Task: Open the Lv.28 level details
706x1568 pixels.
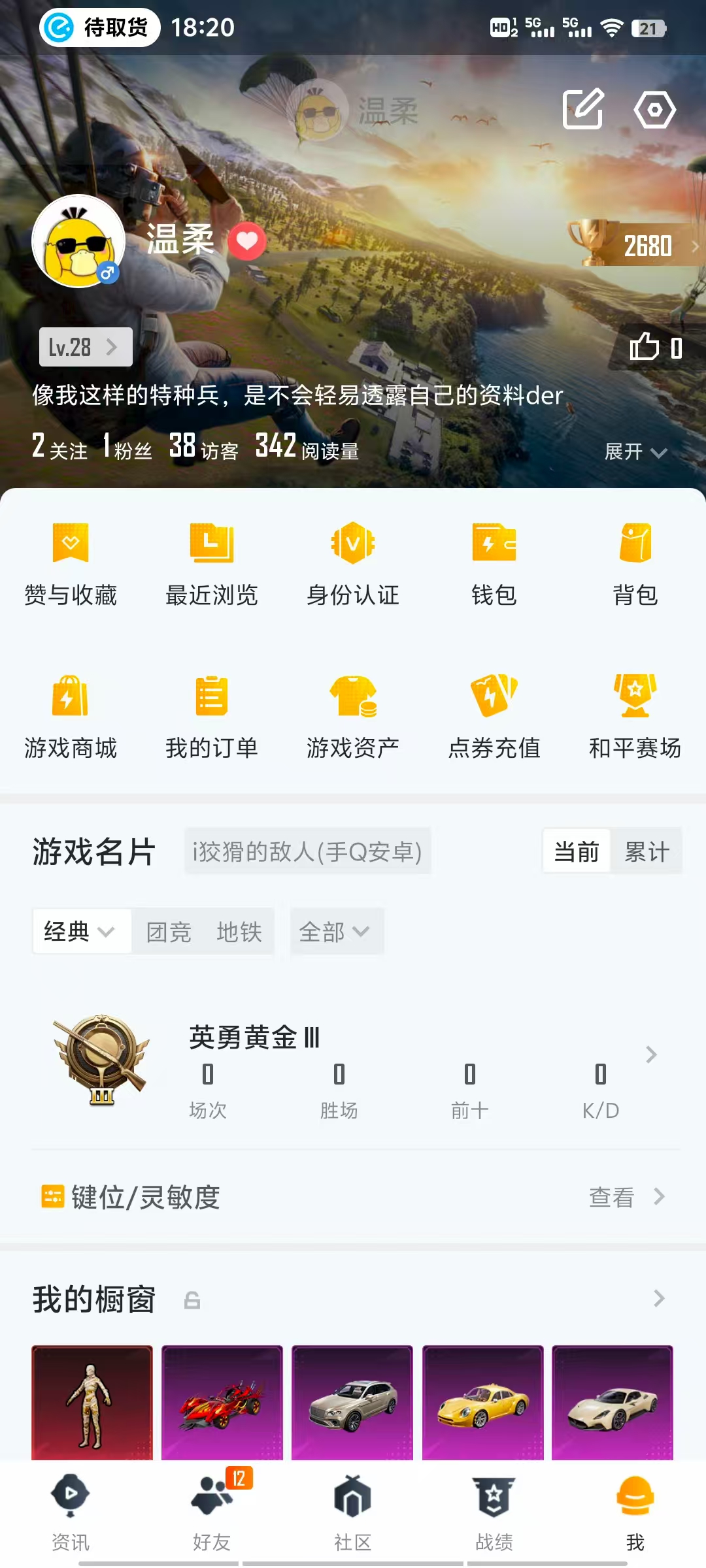Action: [86, 347]
